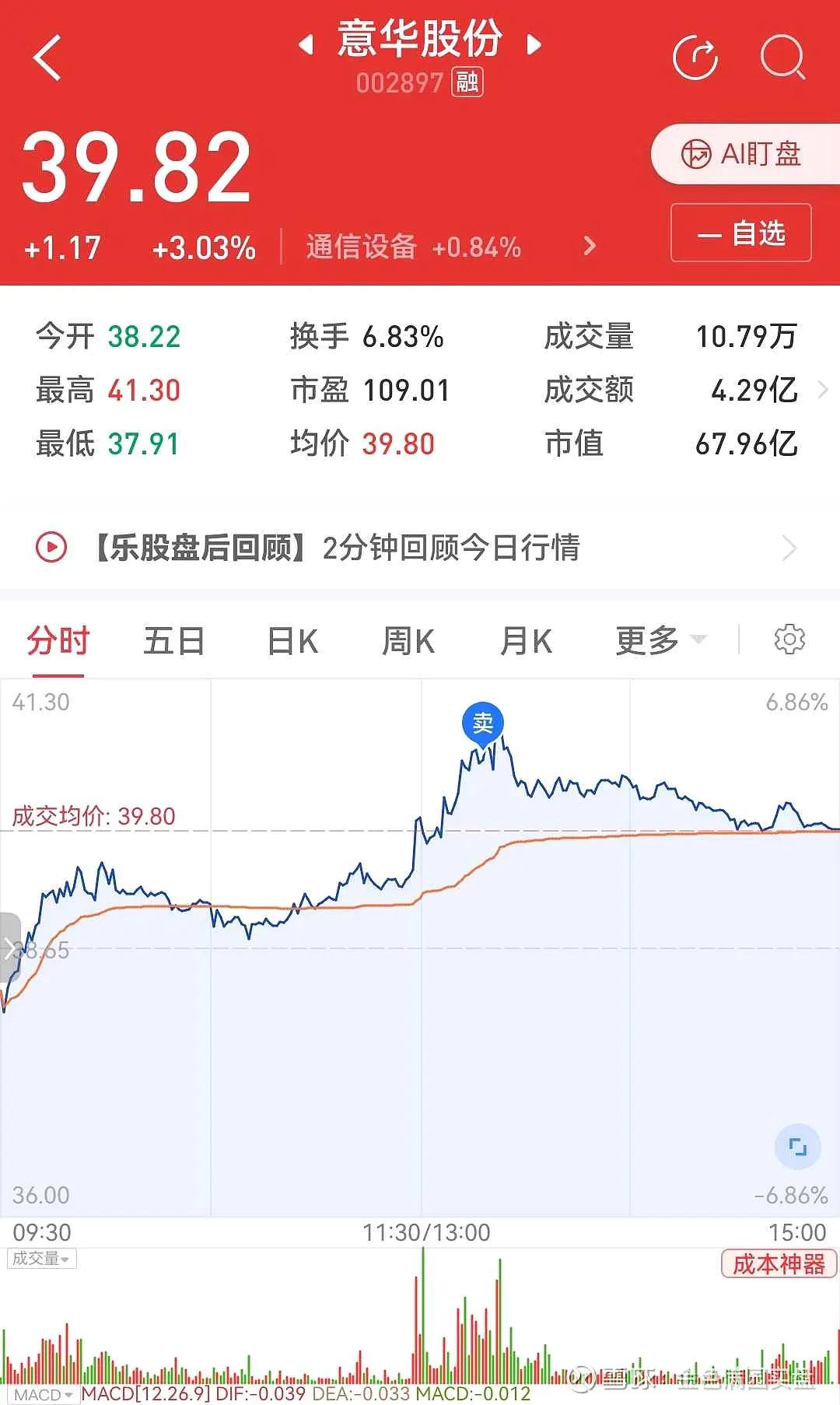Open the 更多 chart period dropdown
This screenshot has height=1405, width=840.
click(x=661, y=642)
